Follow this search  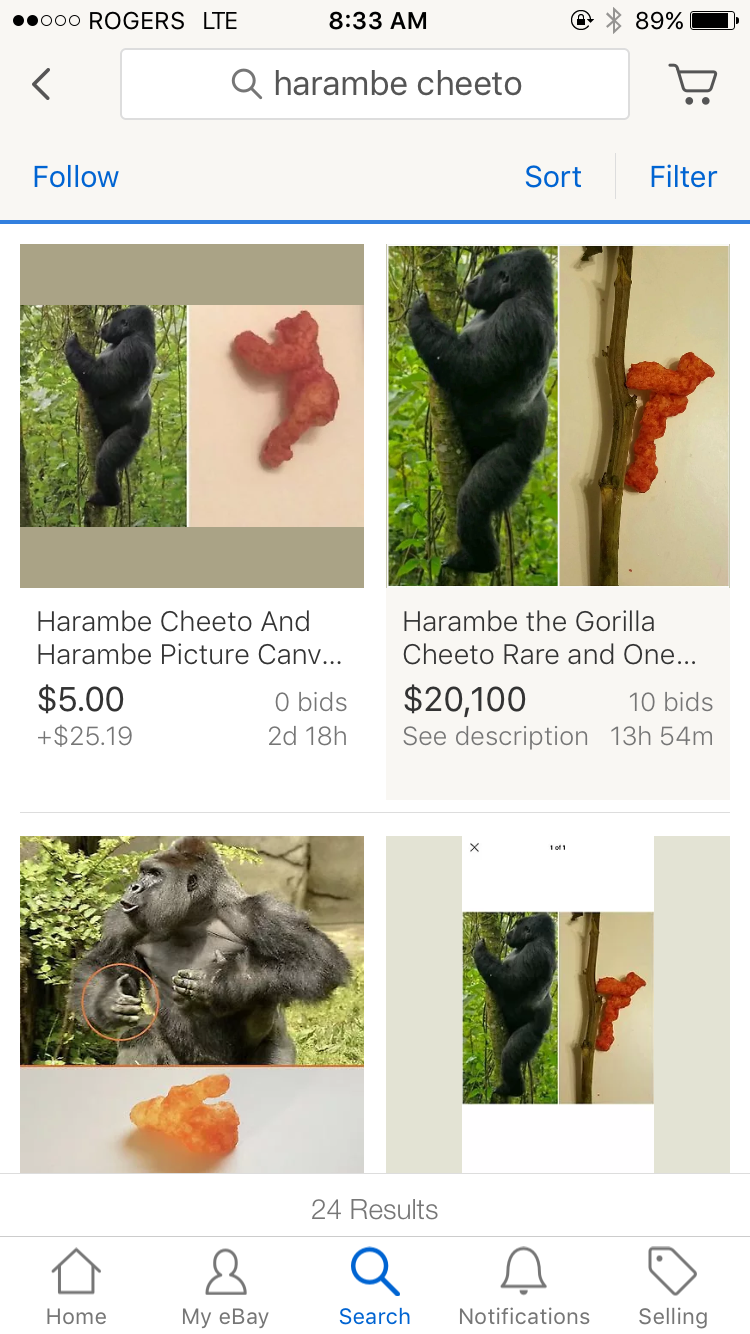point(75,177)
